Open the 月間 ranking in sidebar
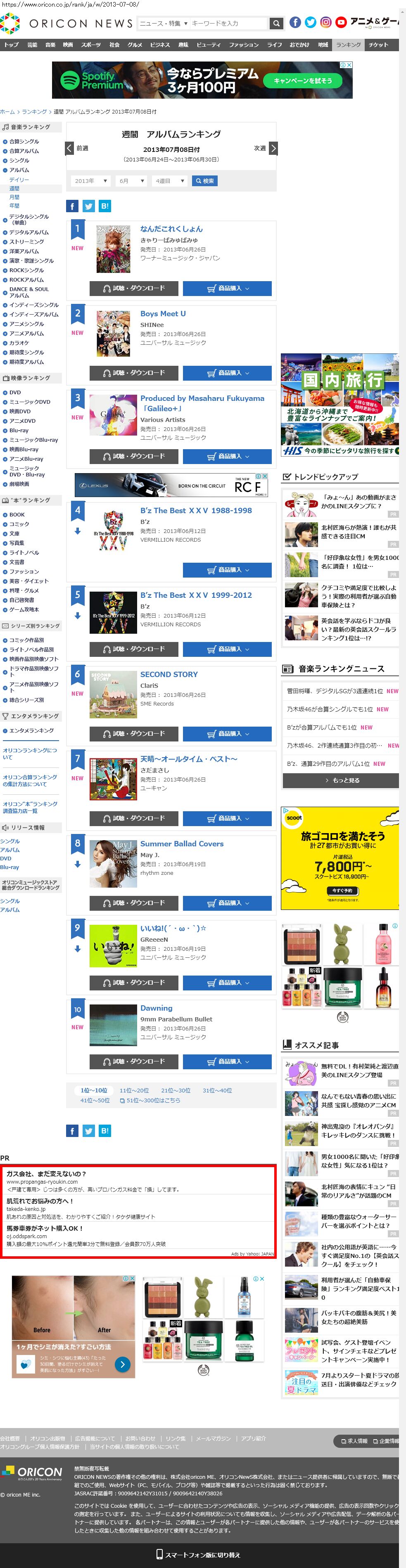Viewport: 406px width, 1568px height. pyautogui.click(x=14, y=197)
